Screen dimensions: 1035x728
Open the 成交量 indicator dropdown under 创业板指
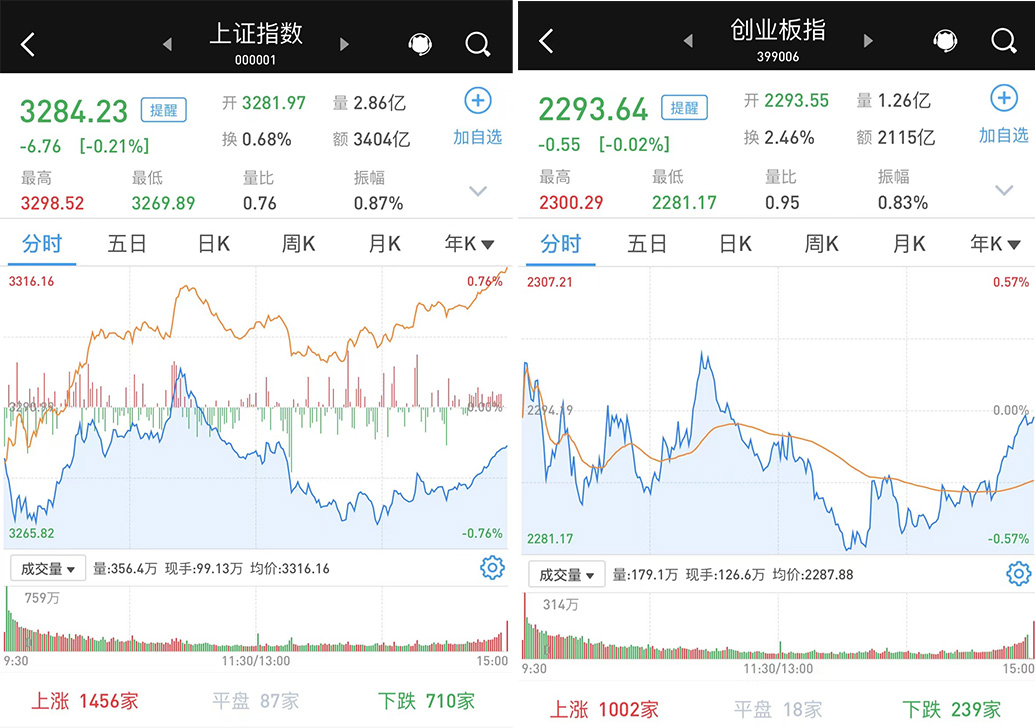[567, 575]
